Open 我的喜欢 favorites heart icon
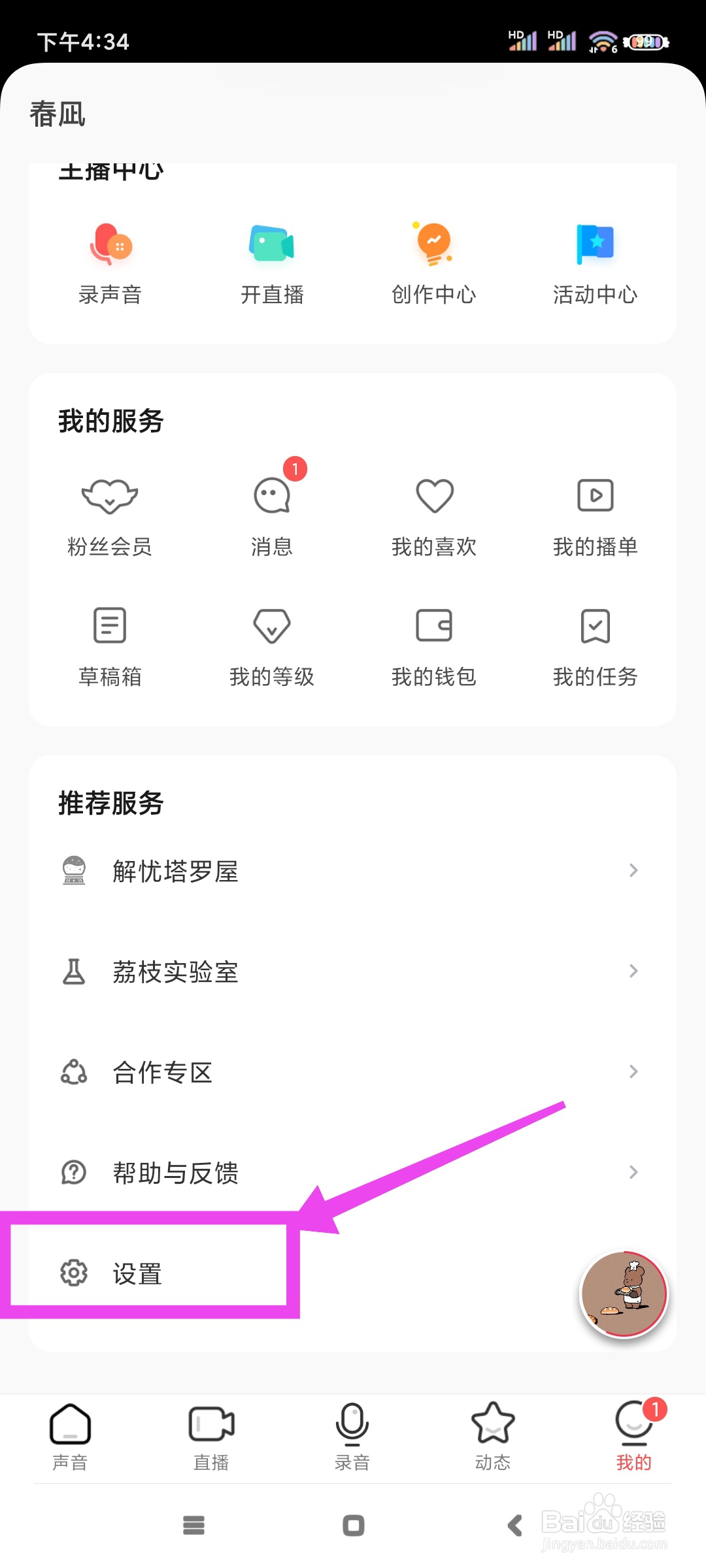The width and height of the screenshot is (706, 1568). point(433,498)
